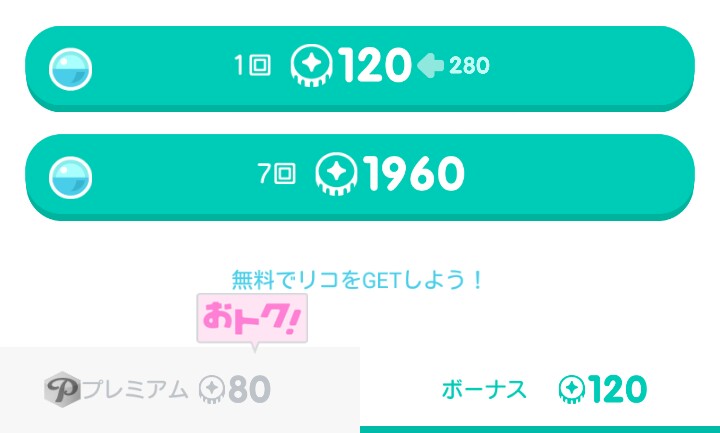Tap the 1回 gacha button for 120 coins
This screenshot has height=433, width=720.
360,67
